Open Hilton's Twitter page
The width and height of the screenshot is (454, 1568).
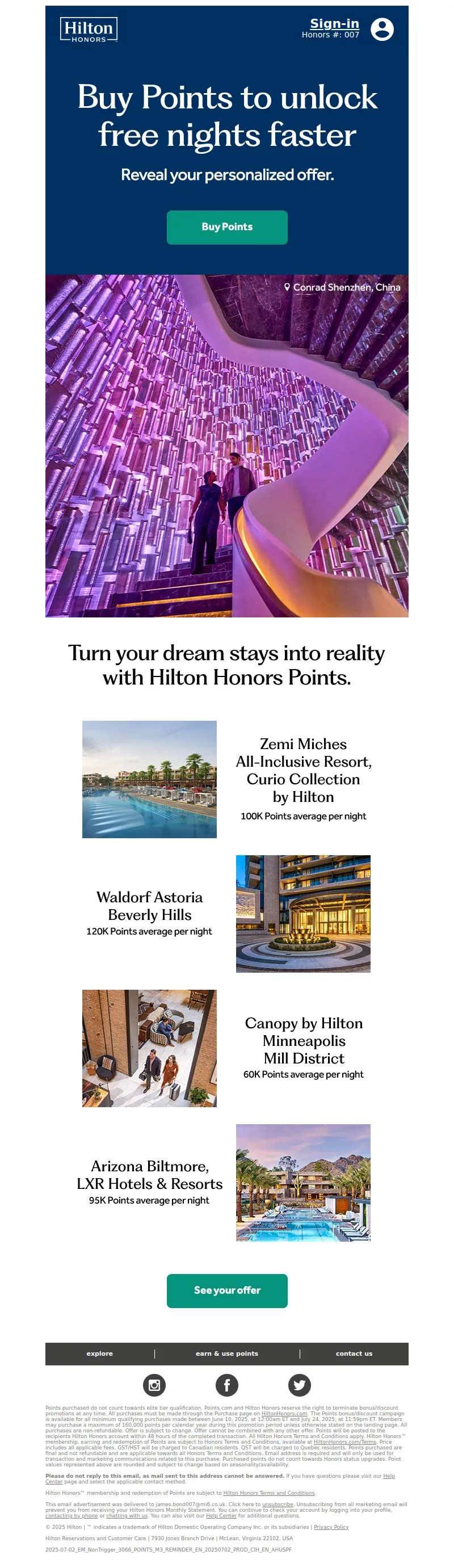pyautogui.click(x=300, y=1385)
